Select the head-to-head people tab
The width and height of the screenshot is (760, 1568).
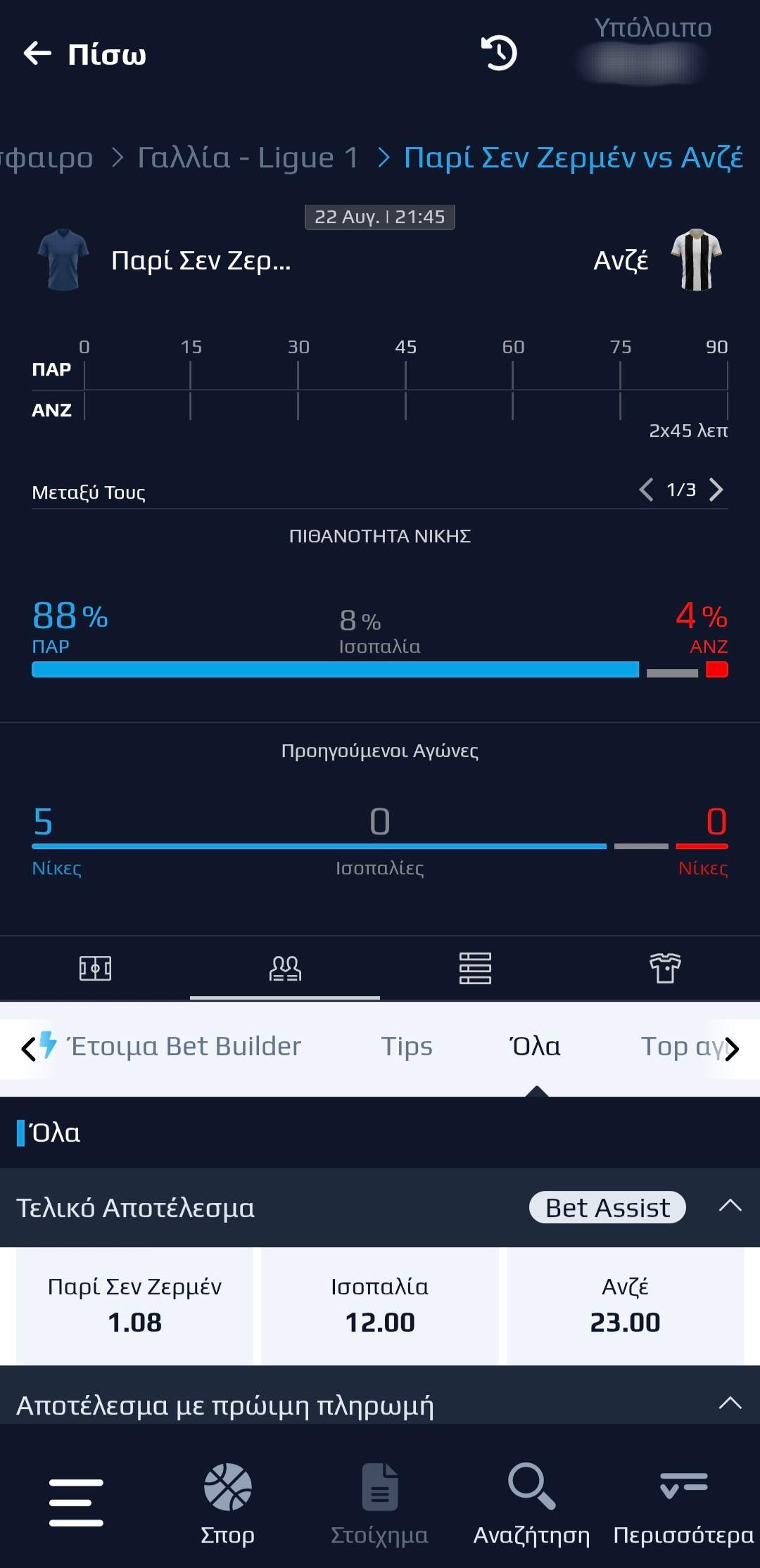pos(285,968)
